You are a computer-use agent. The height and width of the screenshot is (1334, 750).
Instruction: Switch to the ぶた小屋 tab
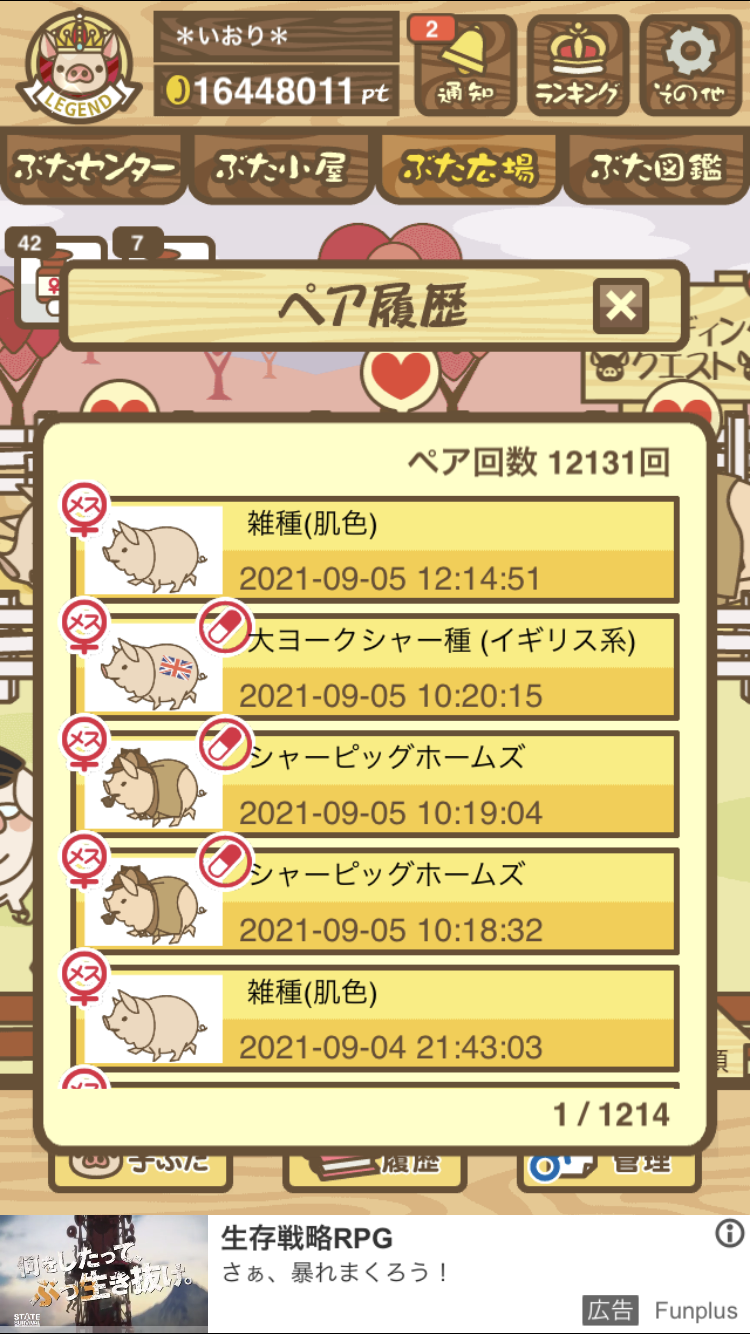pyautogui.click(x=281, y=167)
